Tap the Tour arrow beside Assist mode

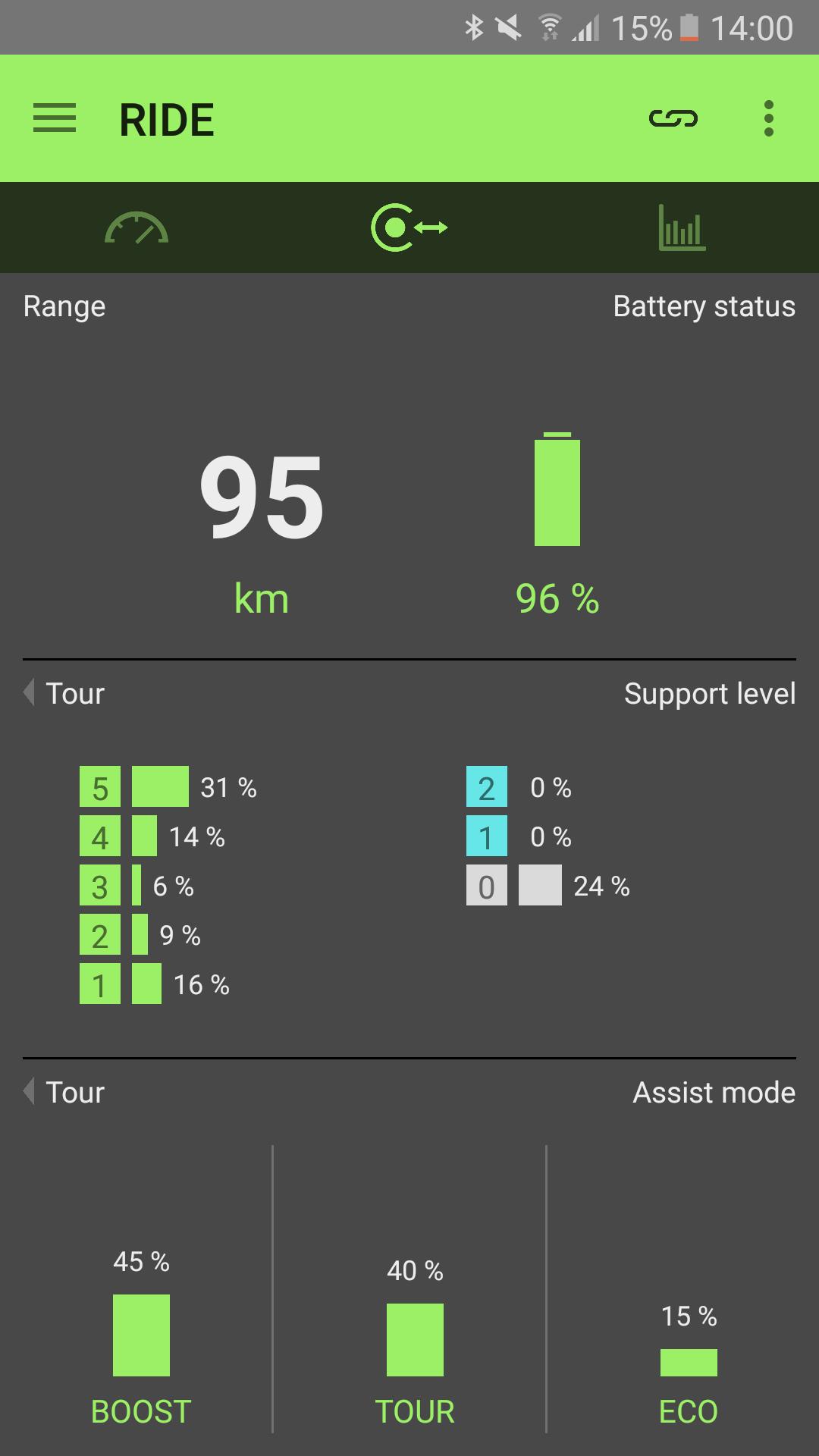pos(30,1091)
